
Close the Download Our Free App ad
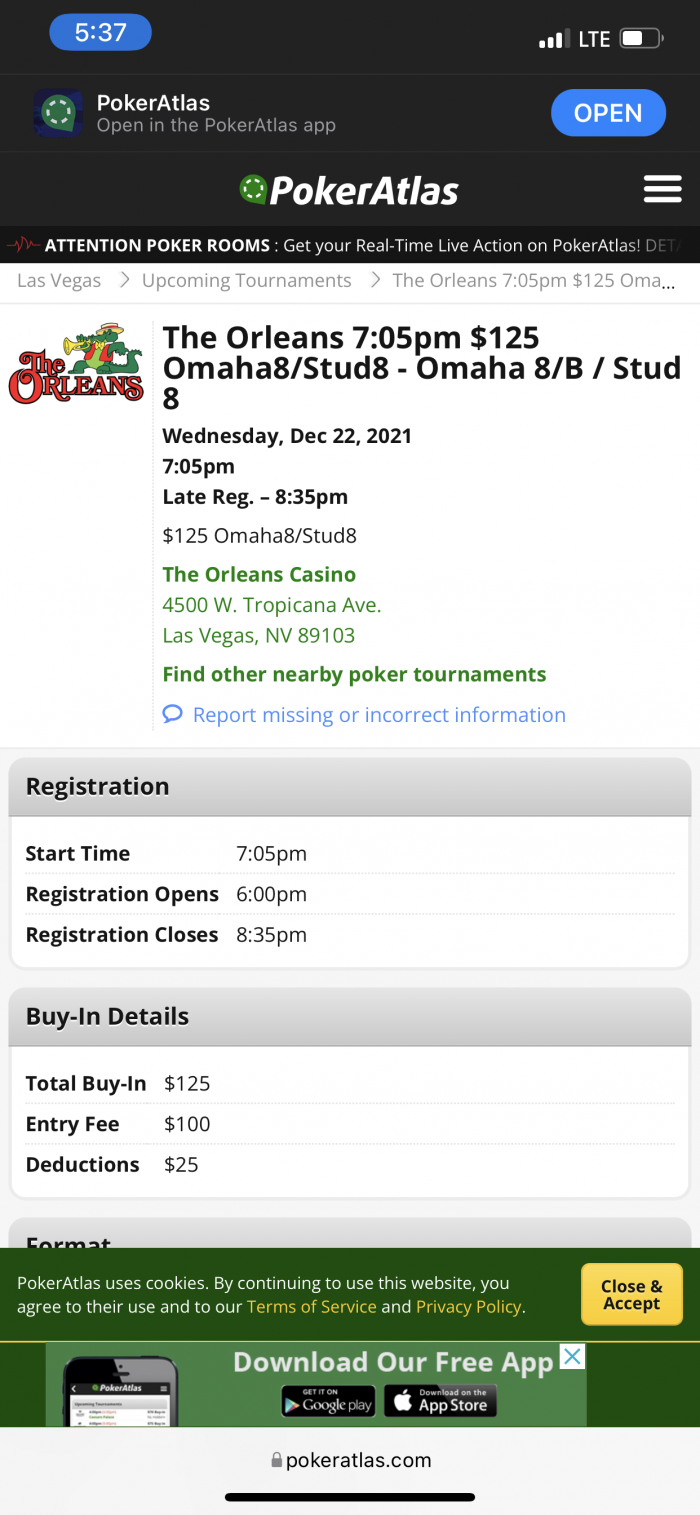coord(572,1357)
